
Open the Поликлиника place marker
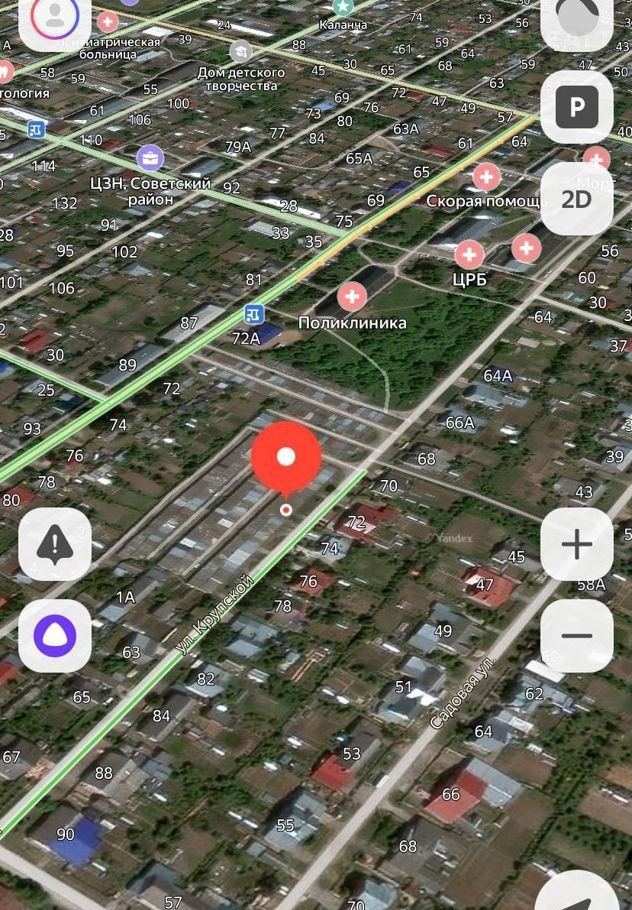(351, 296)
